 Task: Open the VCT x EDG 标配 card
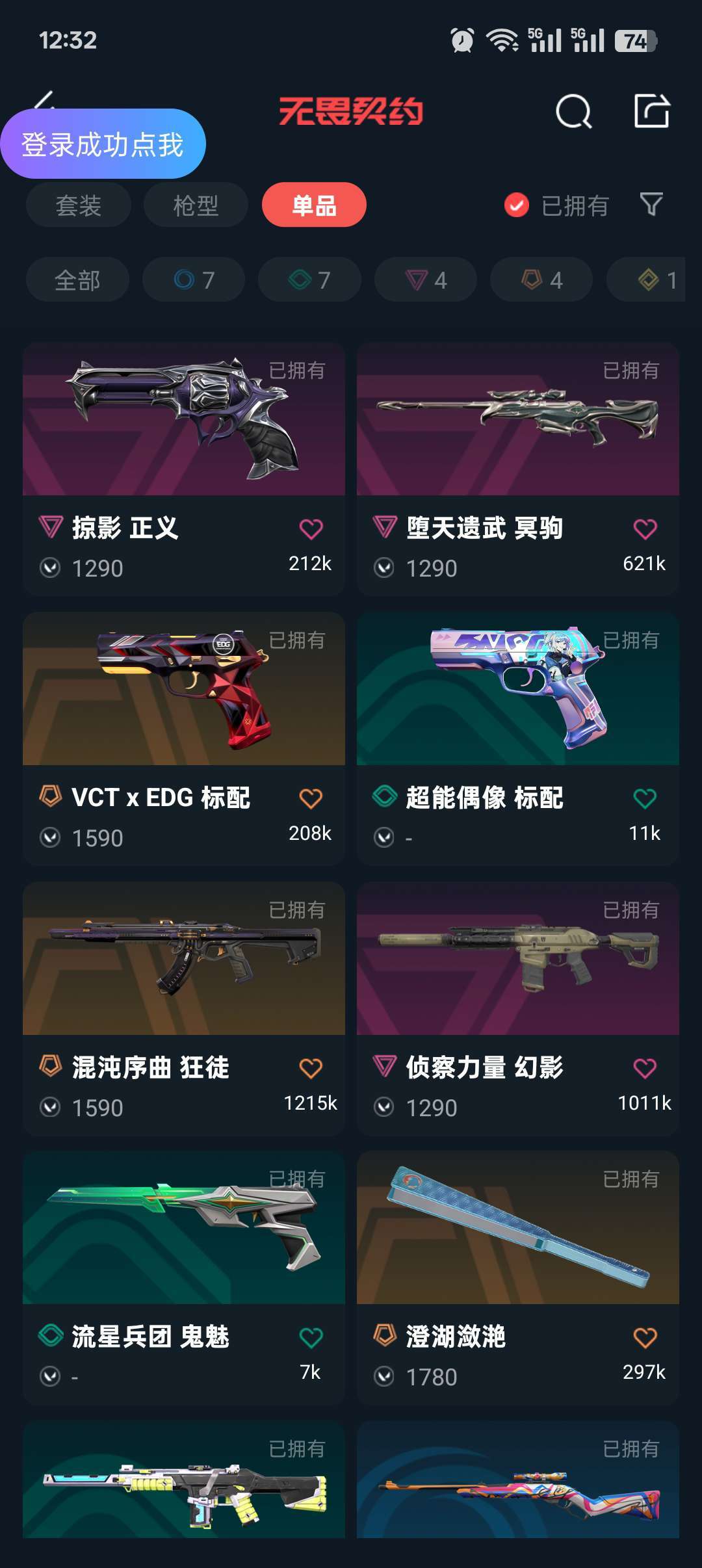[x=184, y=738]
